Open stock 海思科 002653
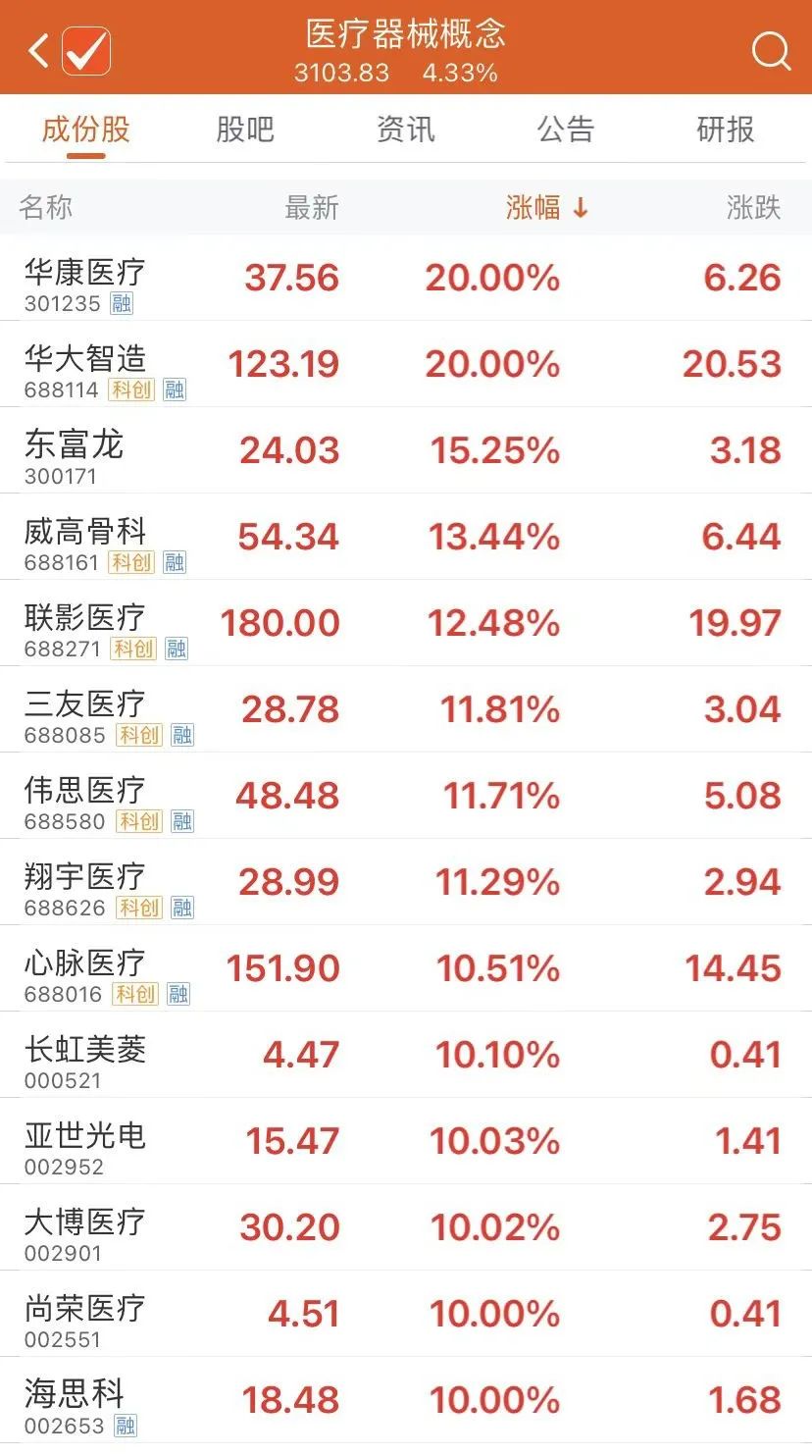The width and height of the screenshot is (812, 1456). coord(406,1401)
